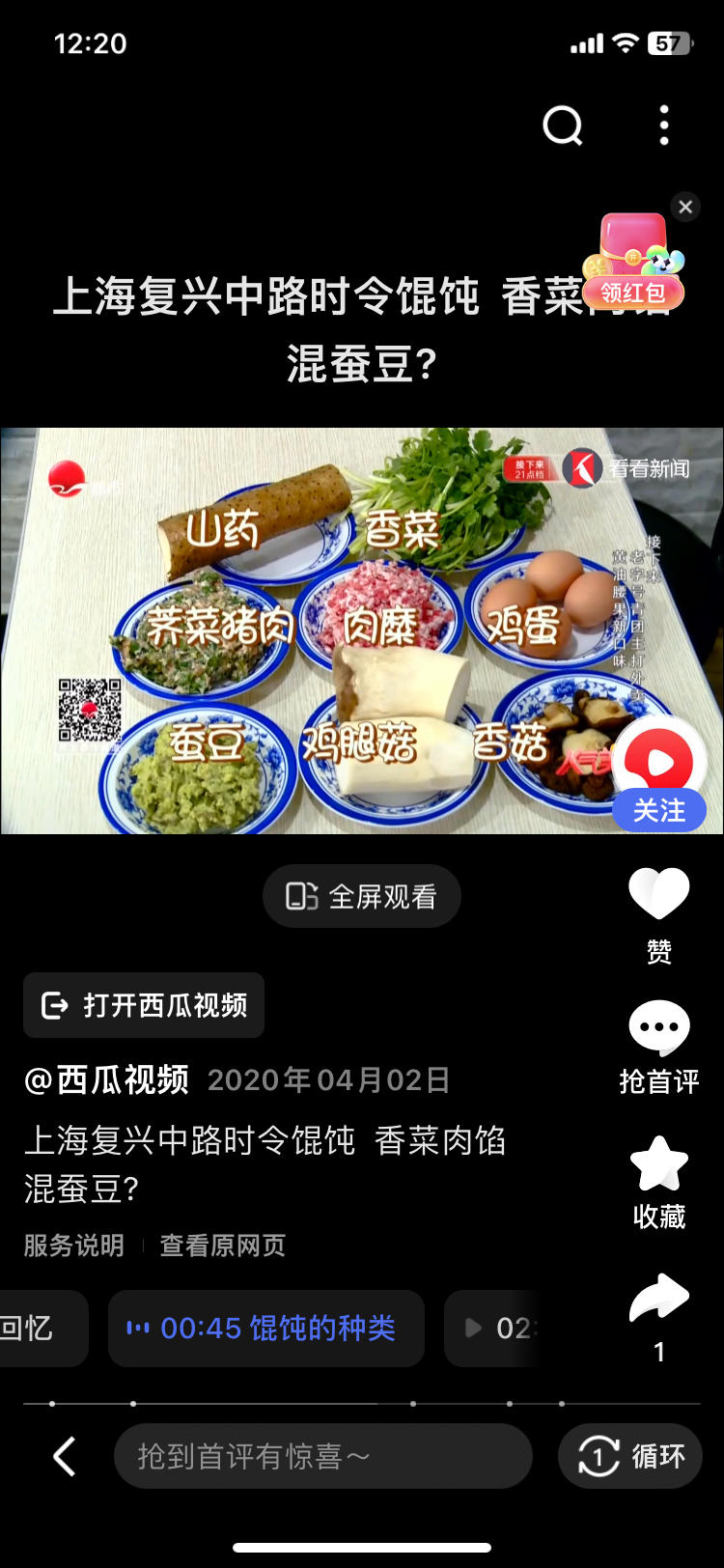Jump to chapter 00:45 馄饨的种类
The width and height of the screenshot is (724, 1568).
(265, 1329)
